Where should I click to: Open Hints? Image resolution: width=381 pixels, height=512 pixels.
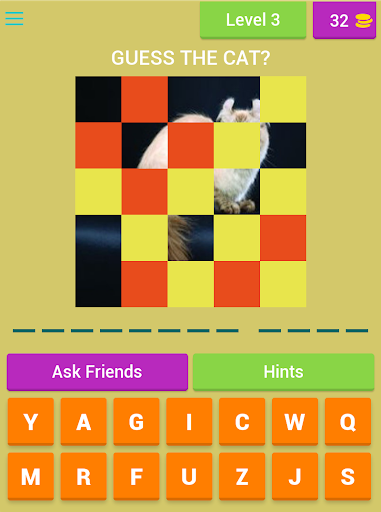point(284,372)
